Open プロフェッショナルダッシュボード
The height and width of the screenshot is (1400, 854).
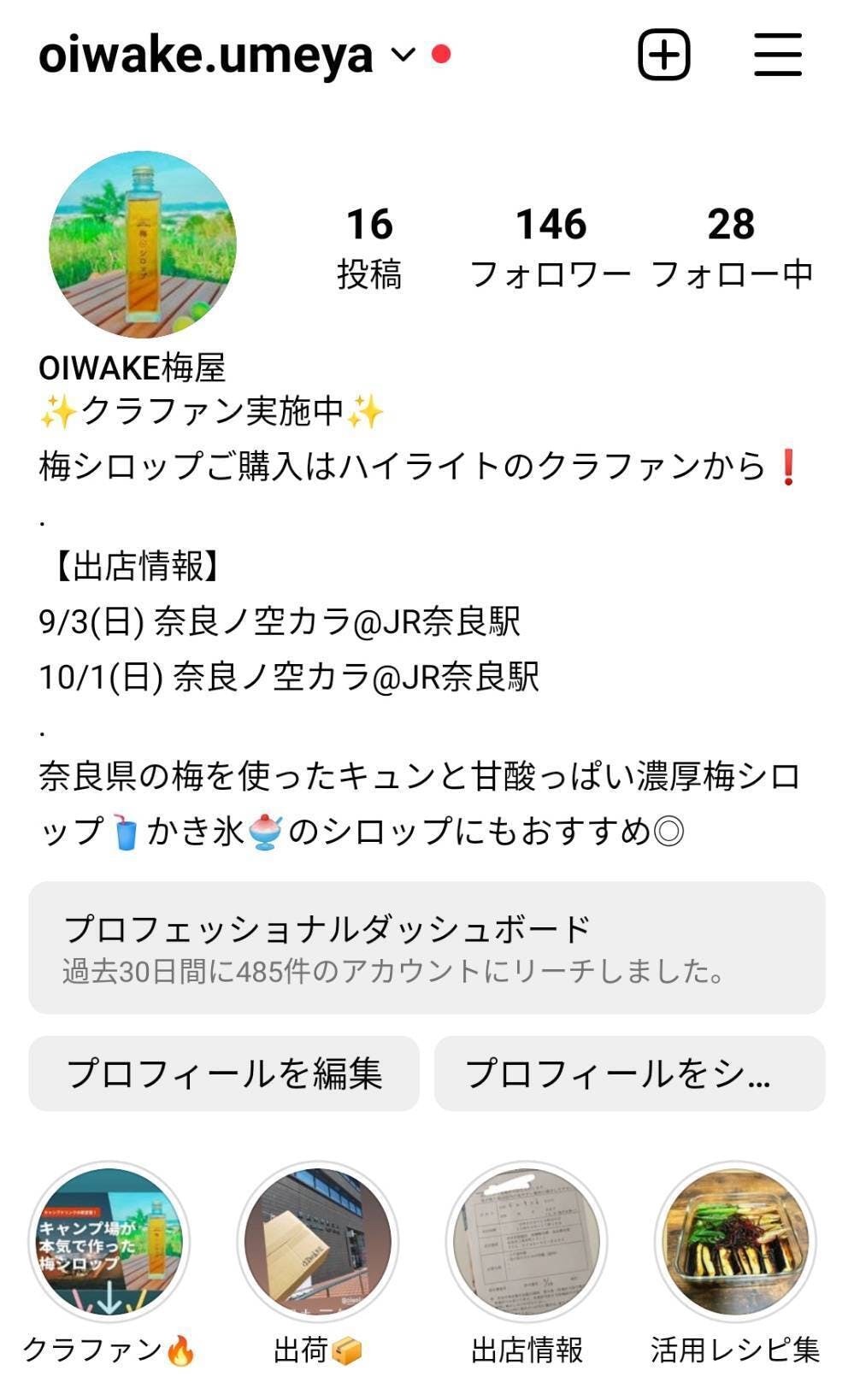427,948
